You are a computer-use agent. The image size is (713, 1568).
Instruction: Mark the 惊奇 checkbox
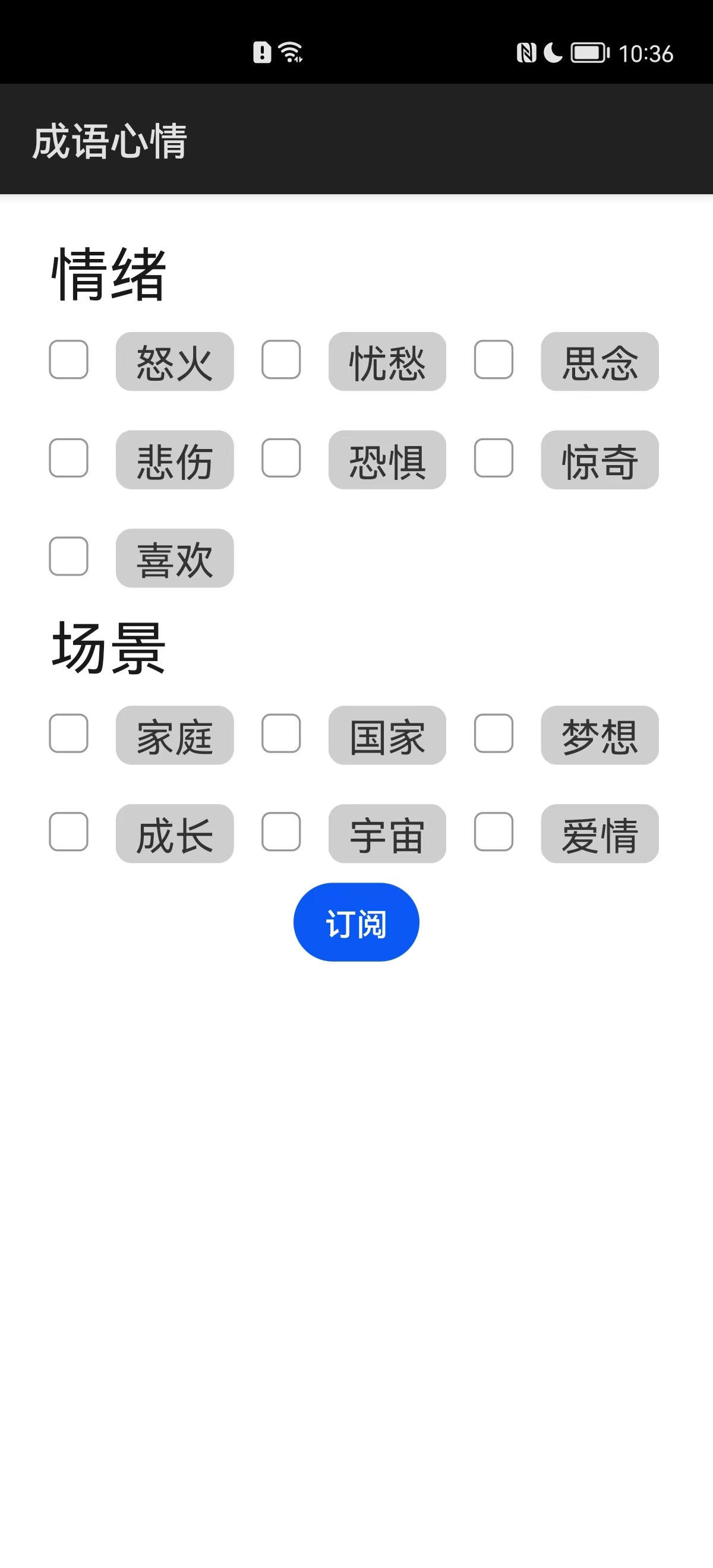[493, 458]
